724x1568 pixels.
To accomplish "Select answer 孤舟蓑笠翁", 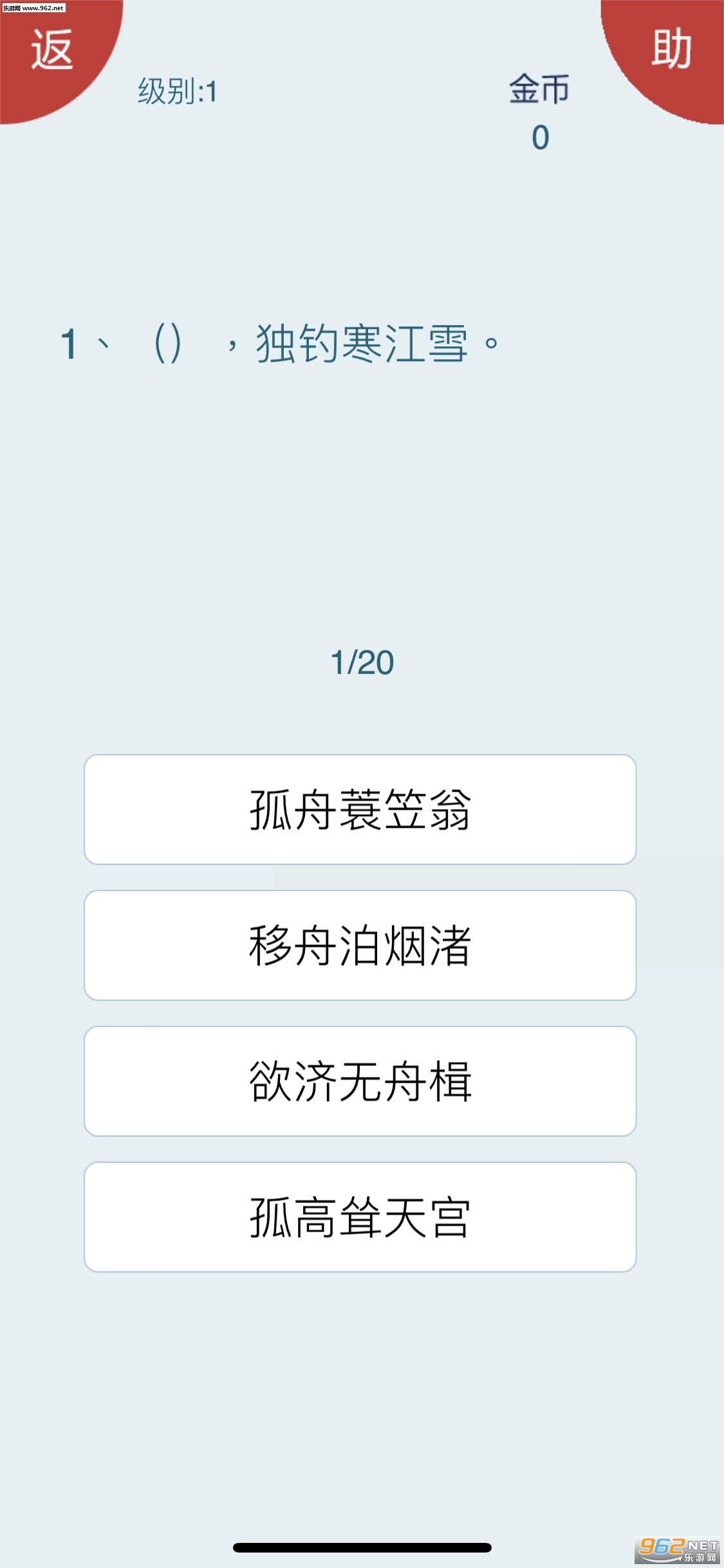I will tap(360, 809).
